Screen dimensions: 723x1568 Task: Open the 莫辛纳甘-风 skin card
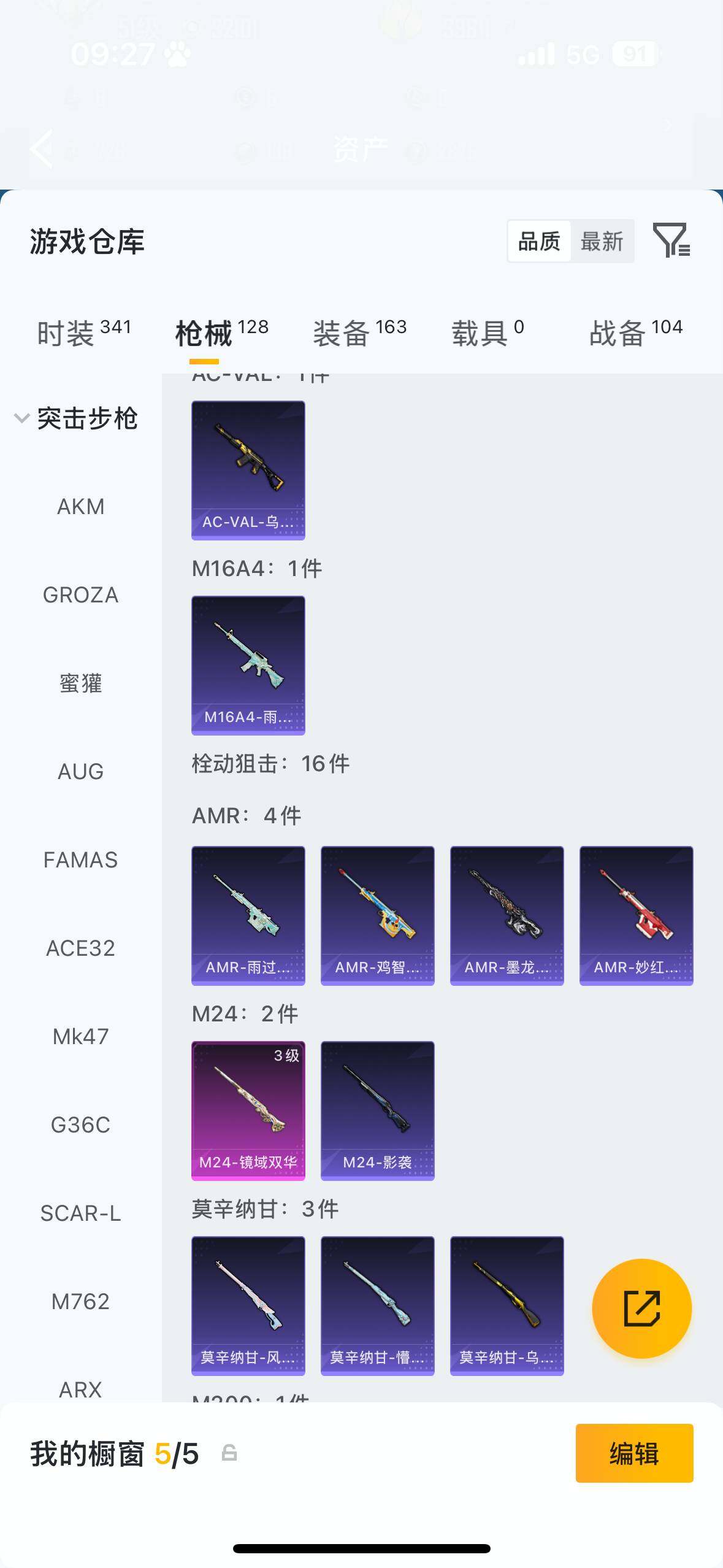(248, 1306)
